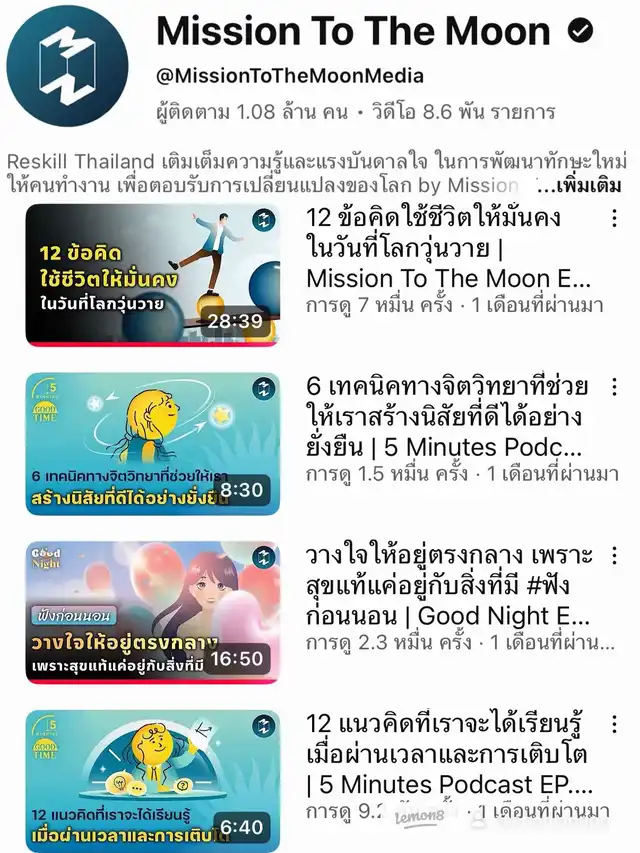This screenshot has height=853, width=640.
Task: Open options menu for 6 เทคนิคทางจิตวิทยา video
Action: pyautogui.click(x=614, y=387)
